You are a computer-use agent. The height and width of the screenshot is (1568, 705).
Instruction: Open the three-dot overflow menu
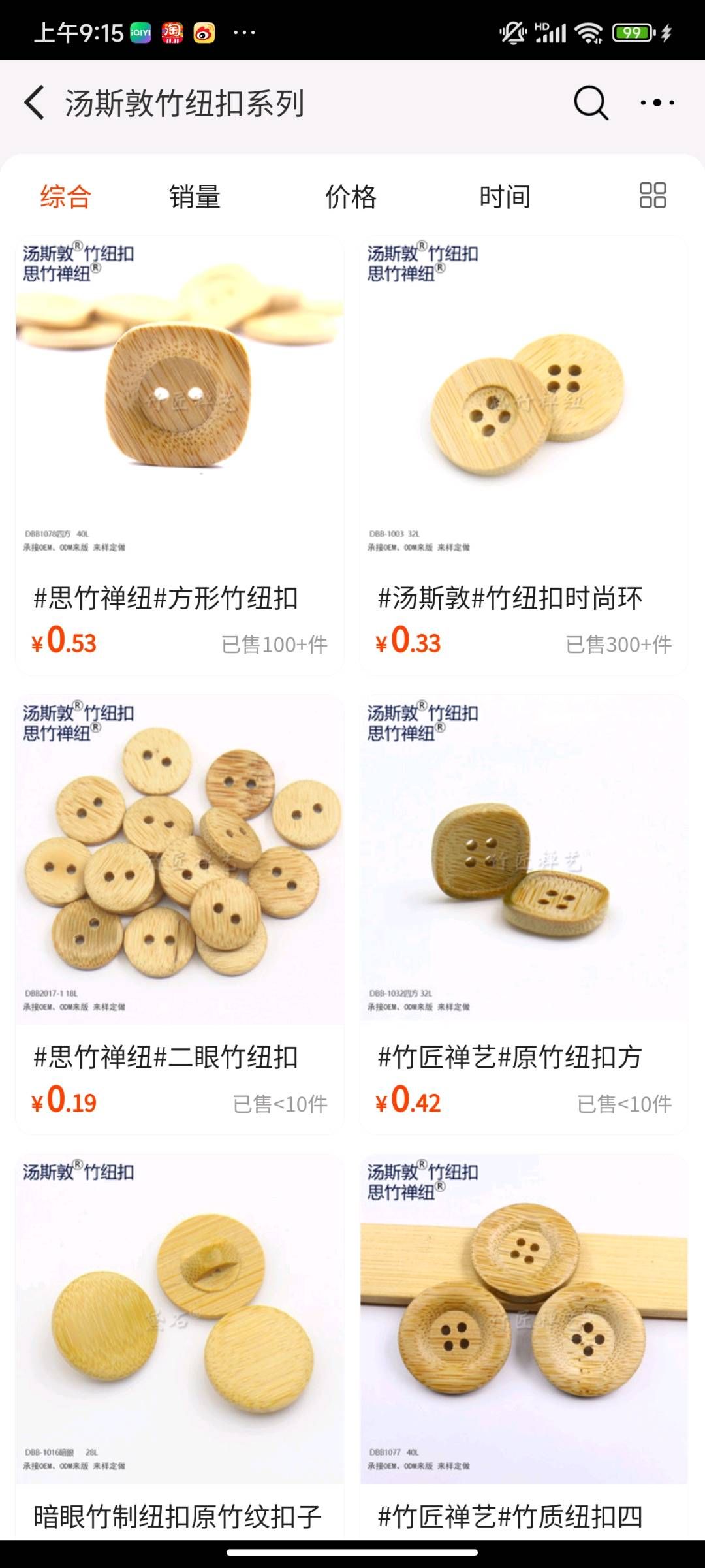tap(657, 103)
